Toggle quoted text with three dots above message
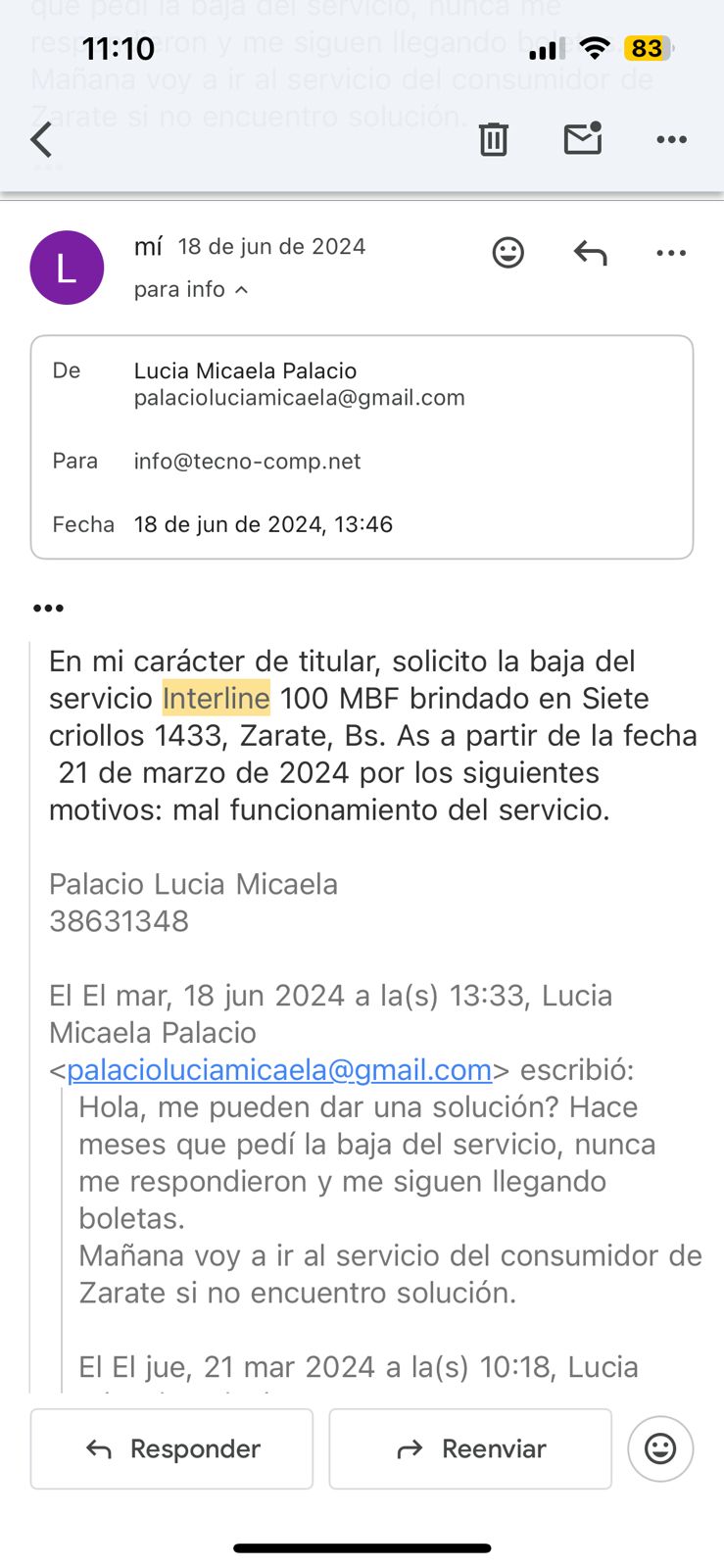This screenshot has height=1568, width=724. (x=48, y=609)
